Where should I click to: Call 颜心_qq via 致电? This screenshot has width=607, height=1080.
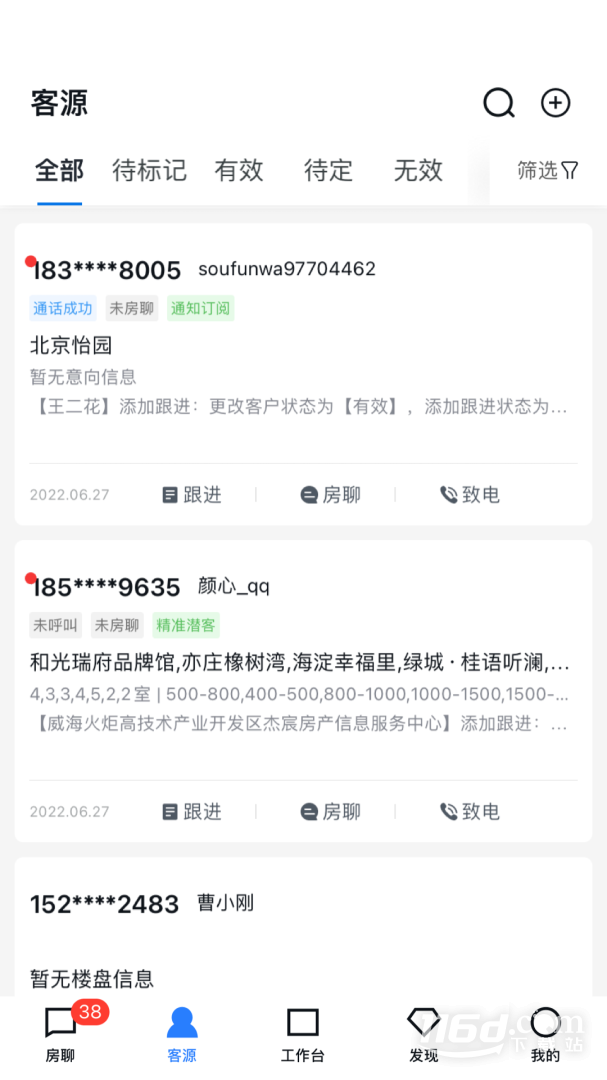click(x=470, y=811)
